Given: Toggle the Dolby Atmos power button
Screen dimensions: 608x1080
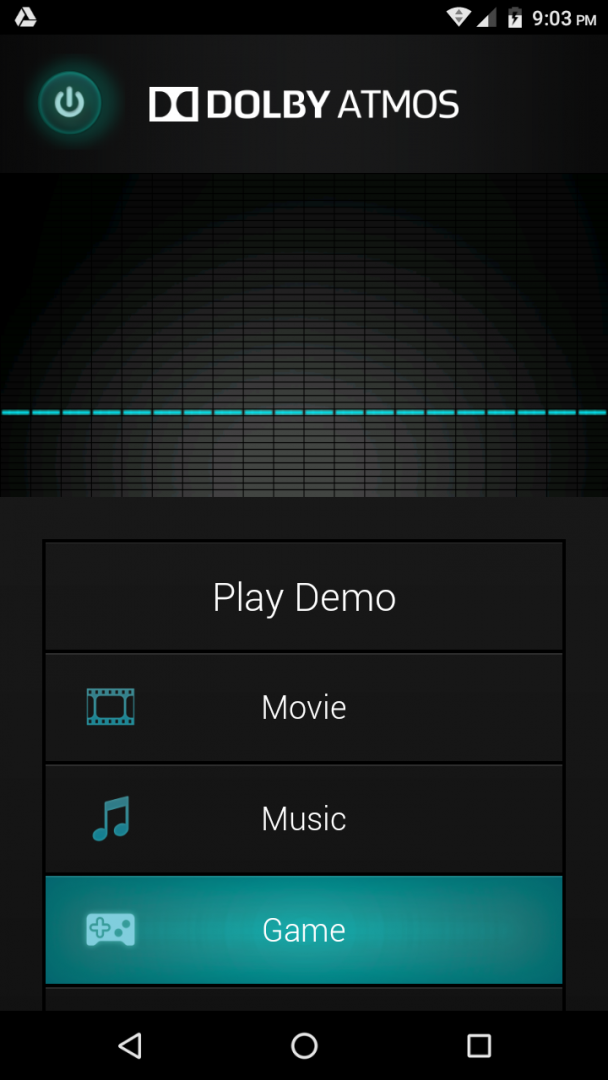Looking at the screenshot, I should tap(69, 103).
